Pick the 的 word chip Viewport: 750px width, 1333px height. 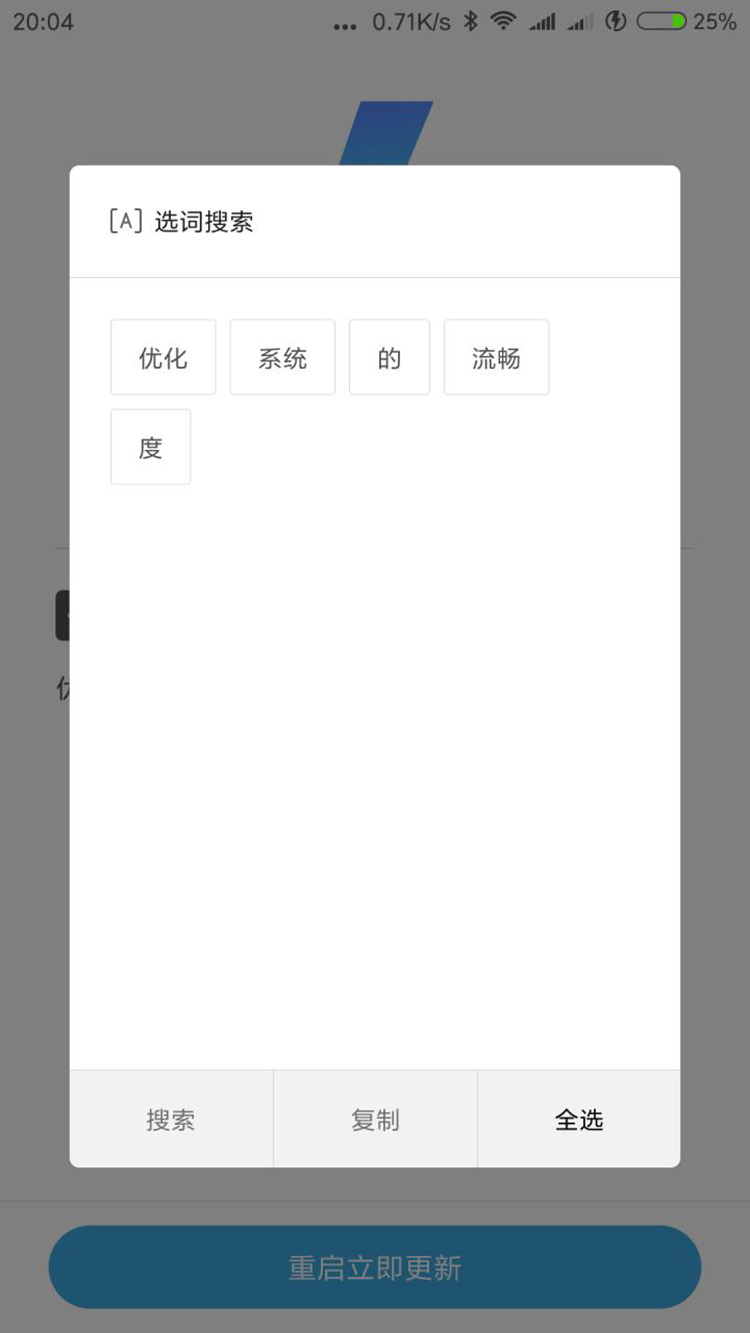(389, 357)
